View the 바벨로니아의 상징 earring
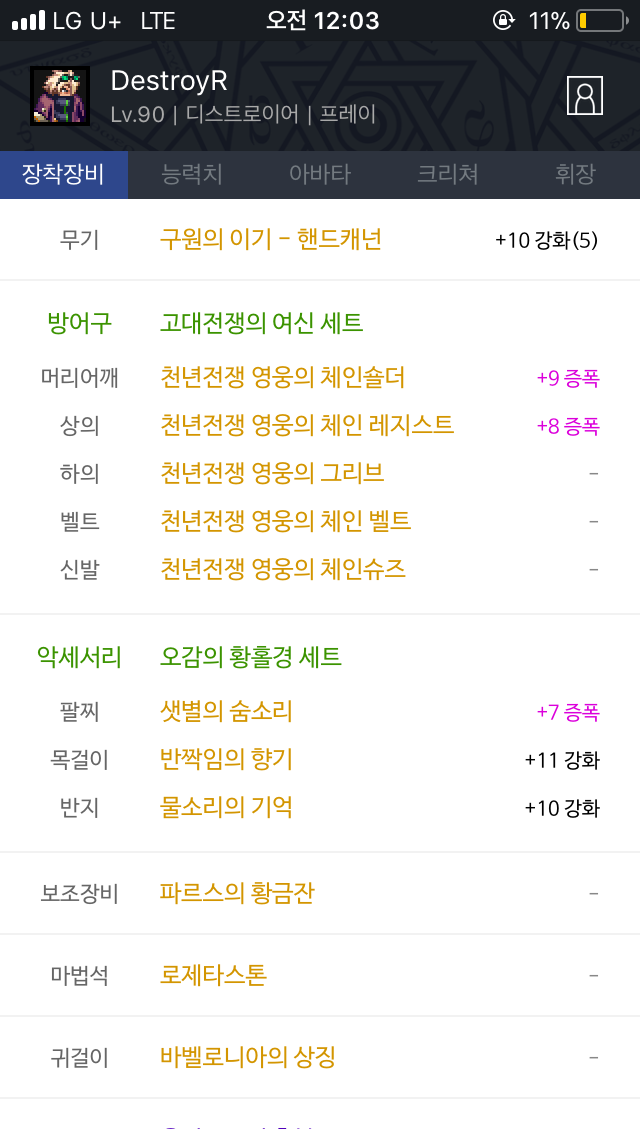The width and height of the screenshot is (640, 1136). click(x=247, y=1057)
